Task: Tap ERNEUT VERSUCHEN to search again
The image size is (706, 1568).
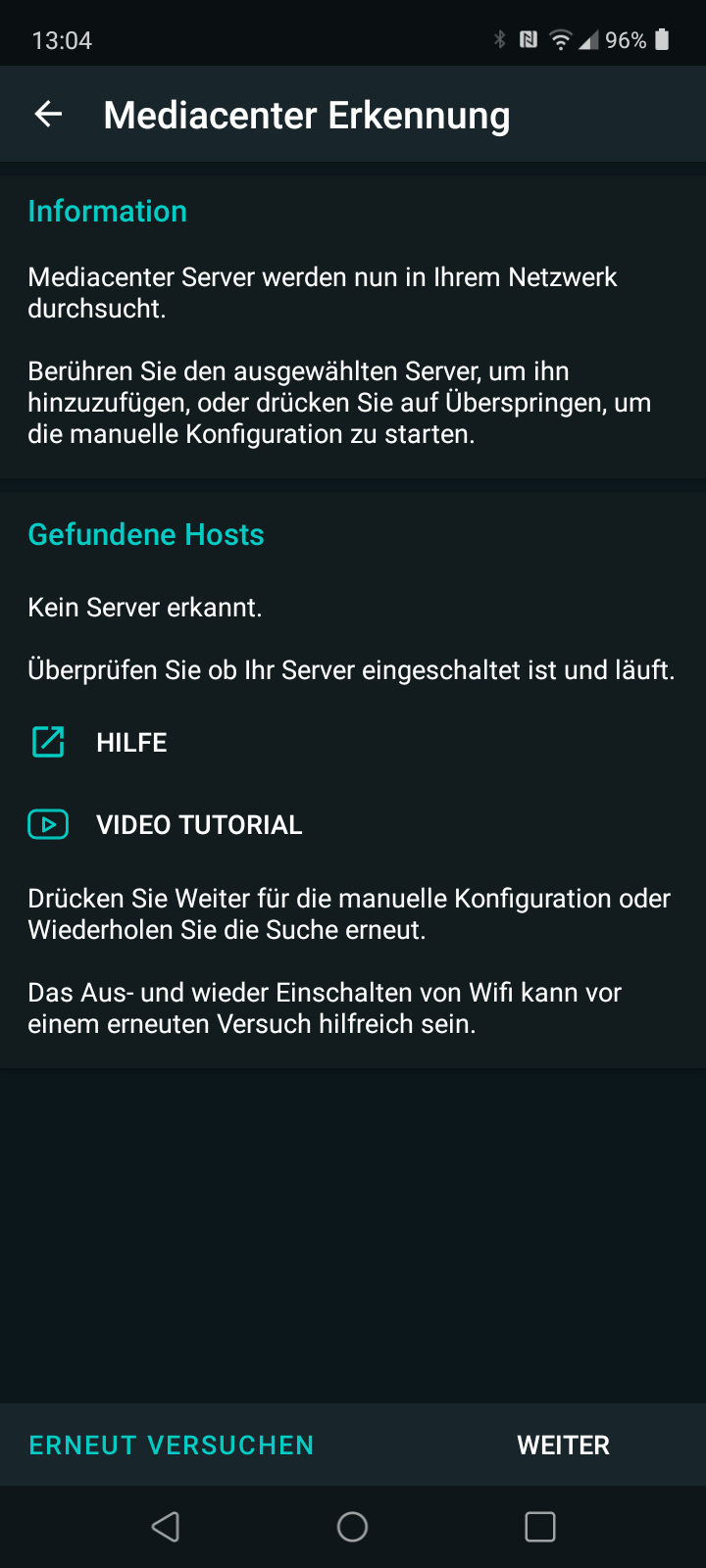Action: 172,1445
